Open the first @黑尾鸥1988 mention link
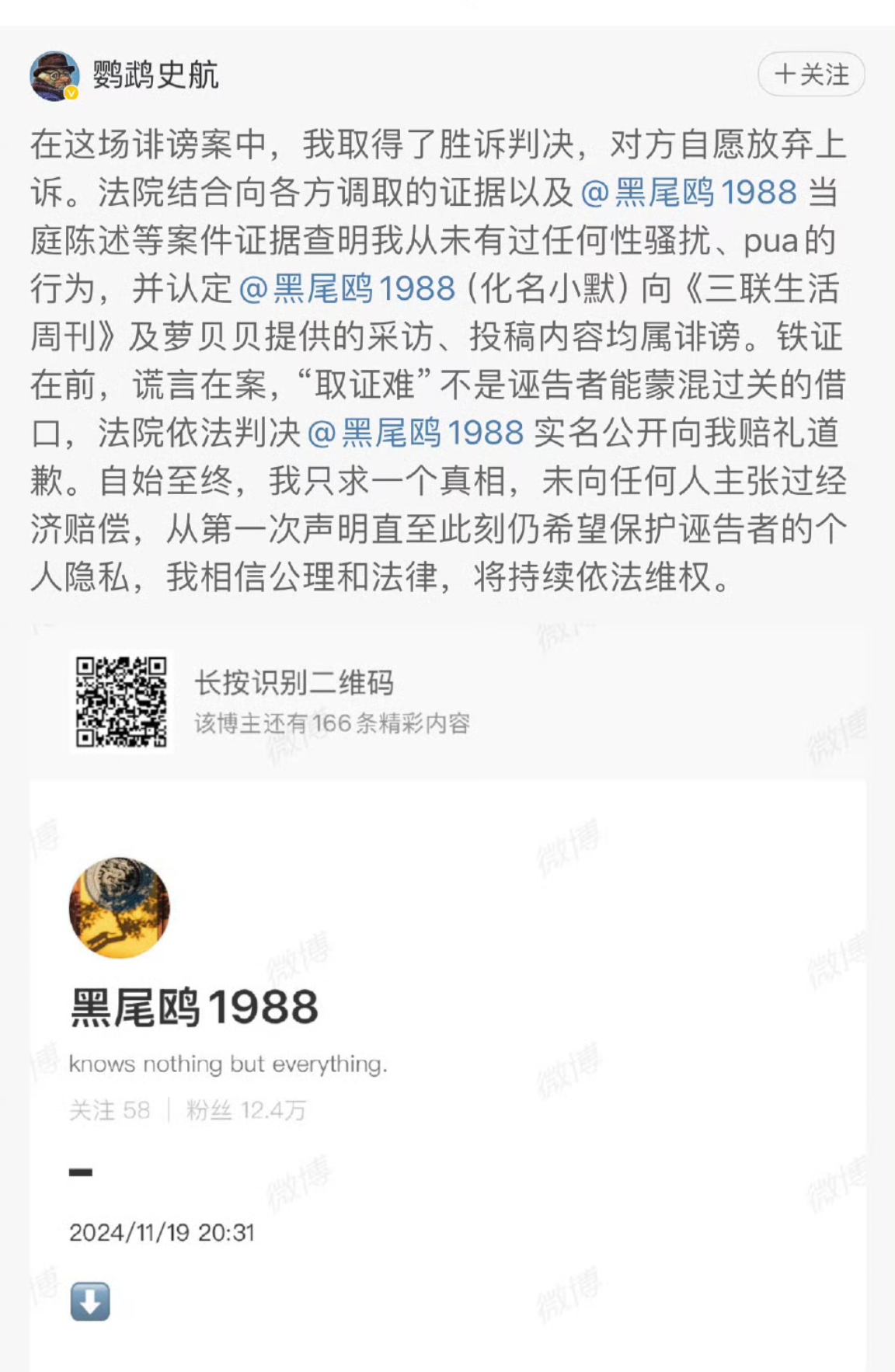The image size is (895, 1372). [690, 194]
